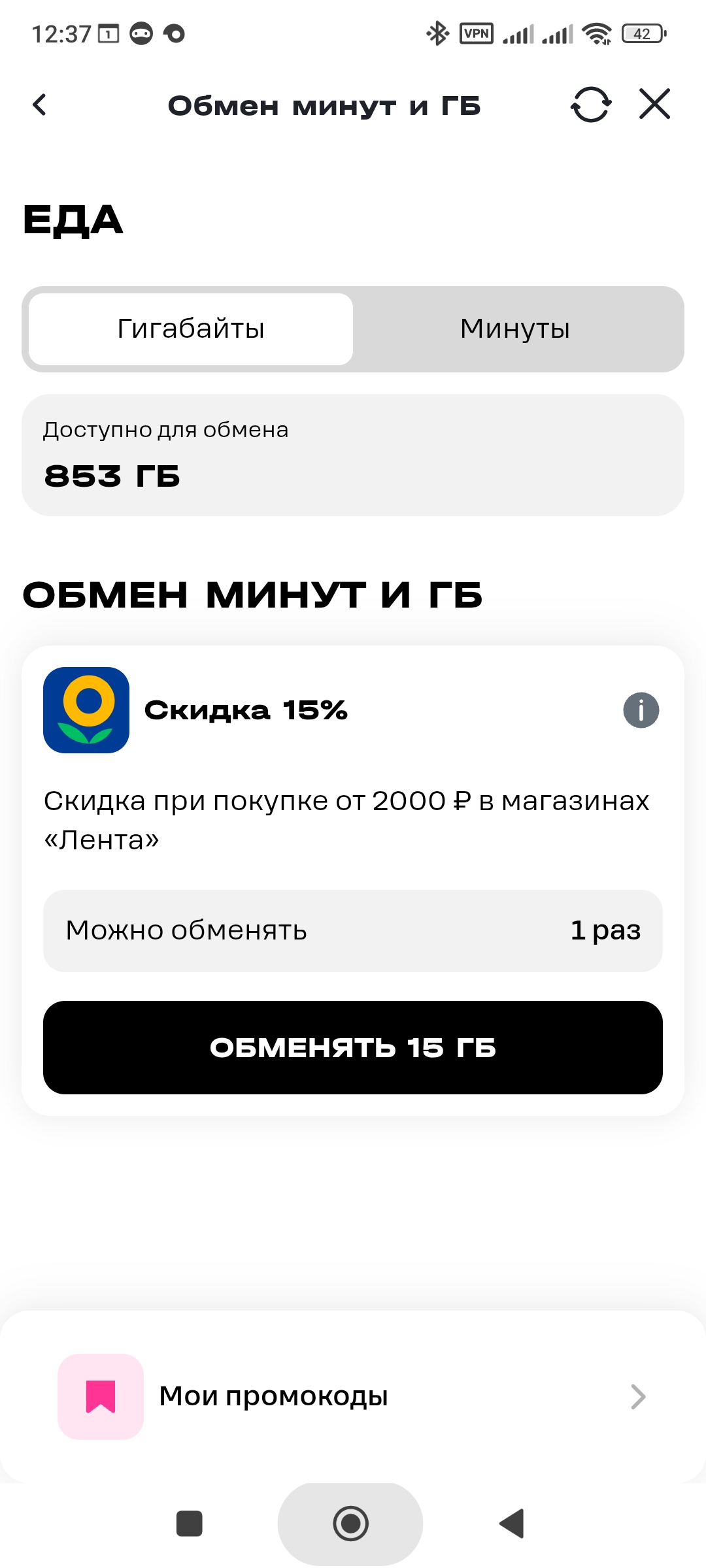Tap the battery indicator showing 42
706x1568 pixels.
pos(642,33)
